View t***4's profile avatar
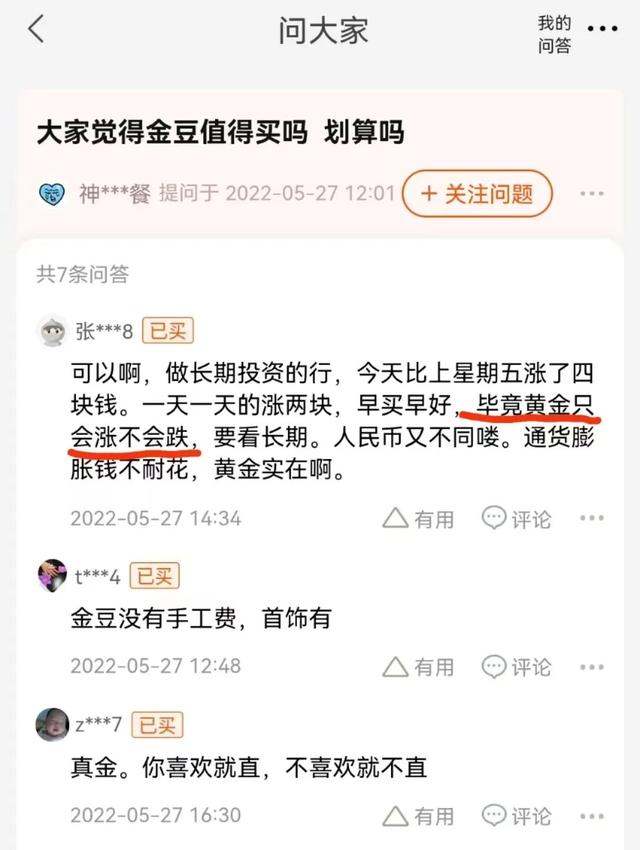This screenshot has height=850, width=640. [53, 576]
